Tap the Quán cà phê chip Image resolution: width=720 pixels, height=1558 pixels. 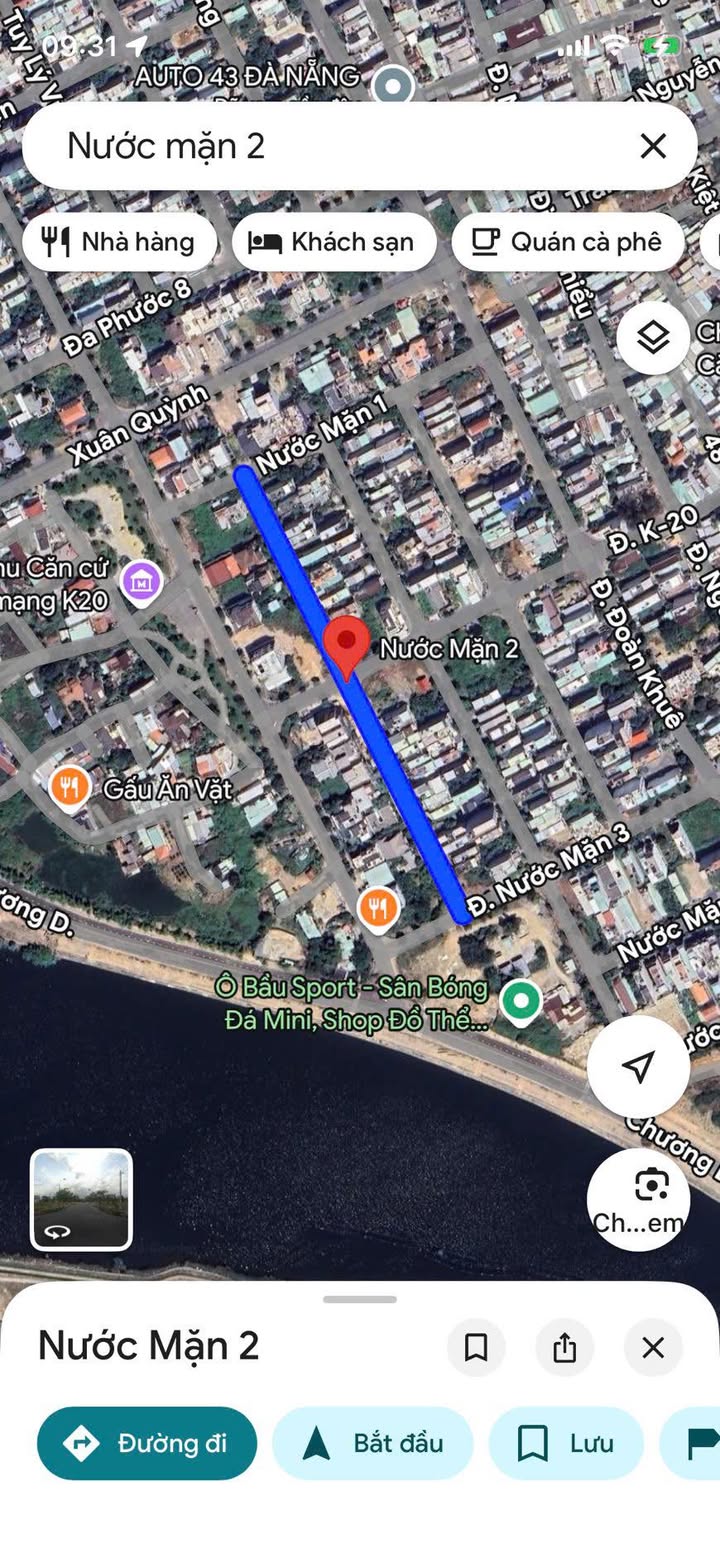568,242
